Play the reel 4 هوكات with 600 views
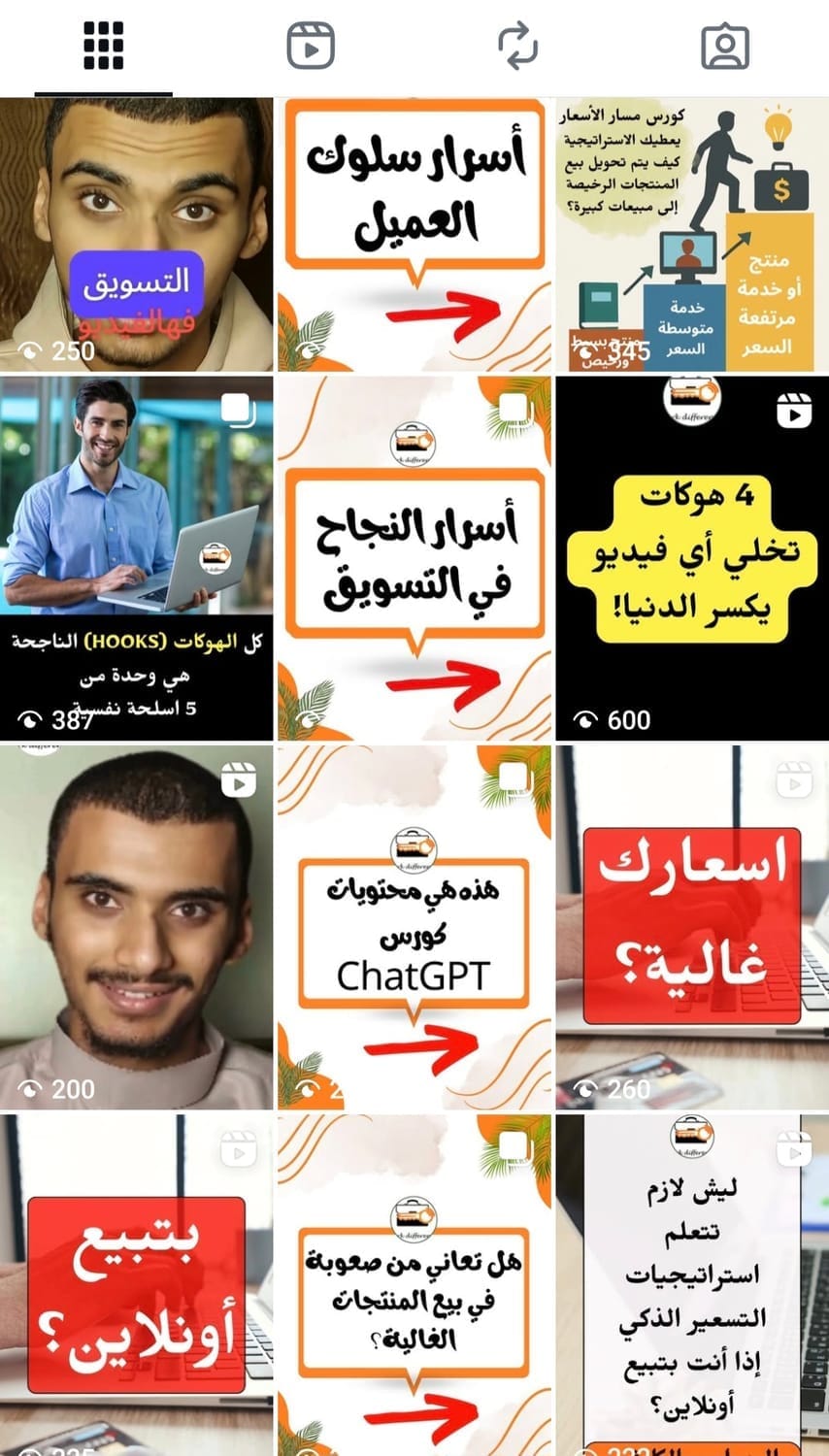Screen dimensions: 829x1456 (692, 558)
